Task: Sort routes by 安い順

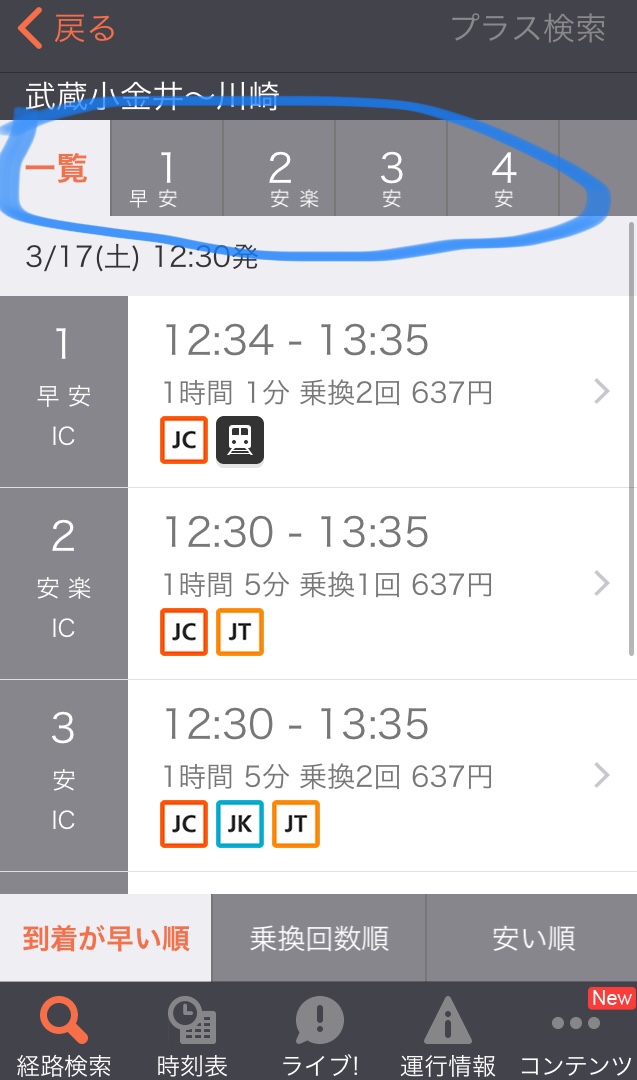Action: (x=532, y=938)
